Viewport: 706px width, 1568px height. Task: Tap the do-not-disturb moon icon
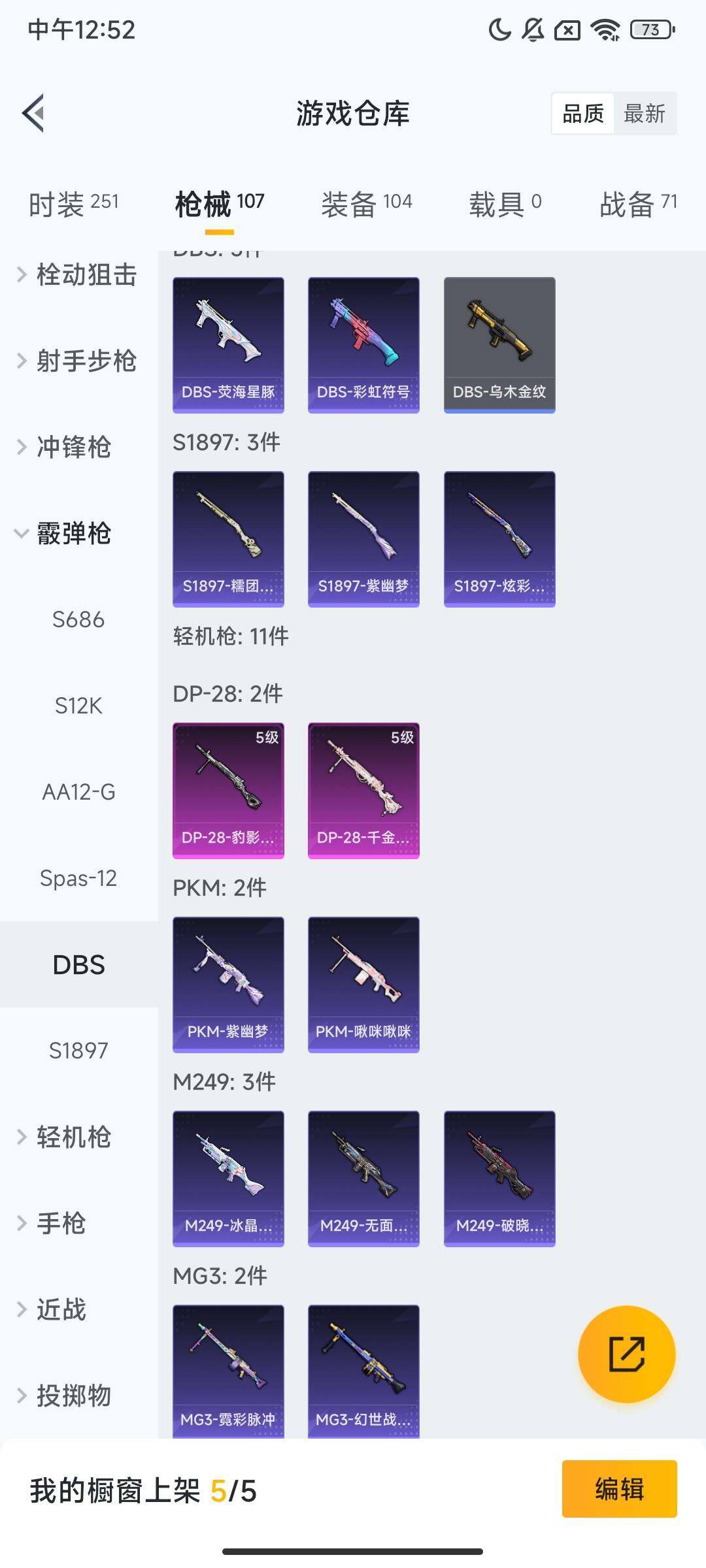click(x=498, y=31)
